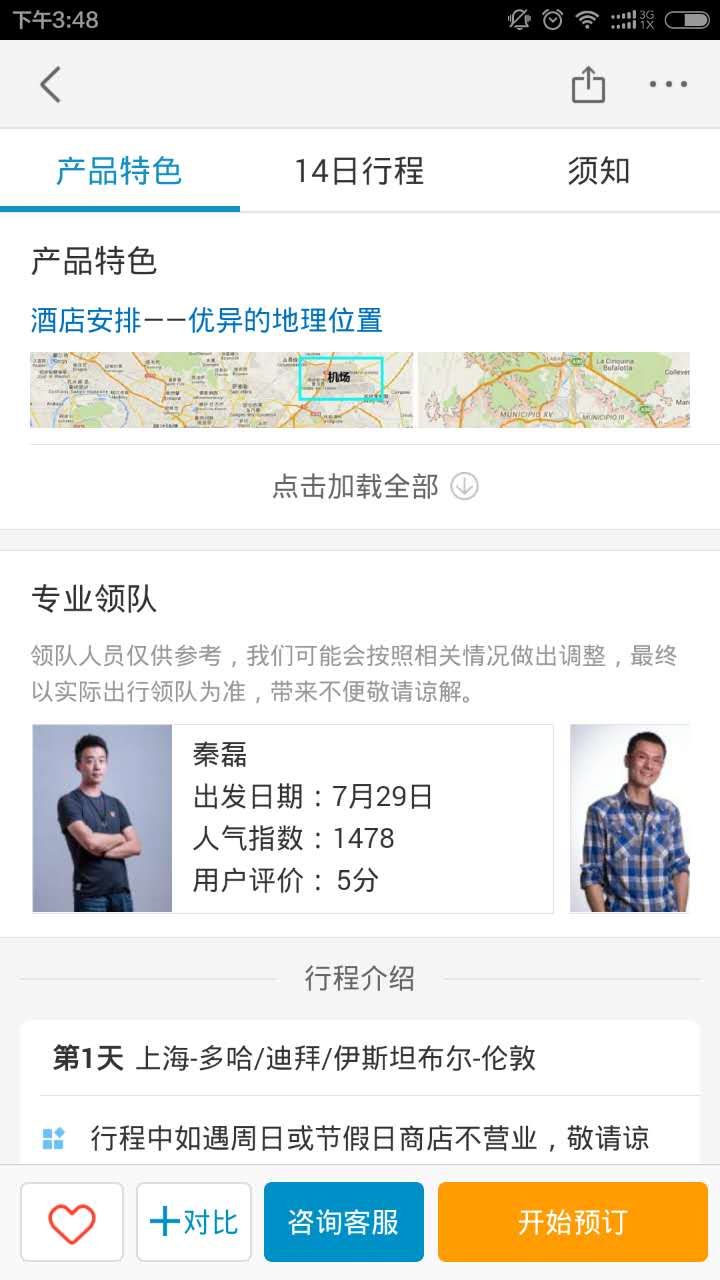The height and width of the screenshot is (1280, 720).
Task: Add this trip to favorites with heart
Action: point(72,1222)
